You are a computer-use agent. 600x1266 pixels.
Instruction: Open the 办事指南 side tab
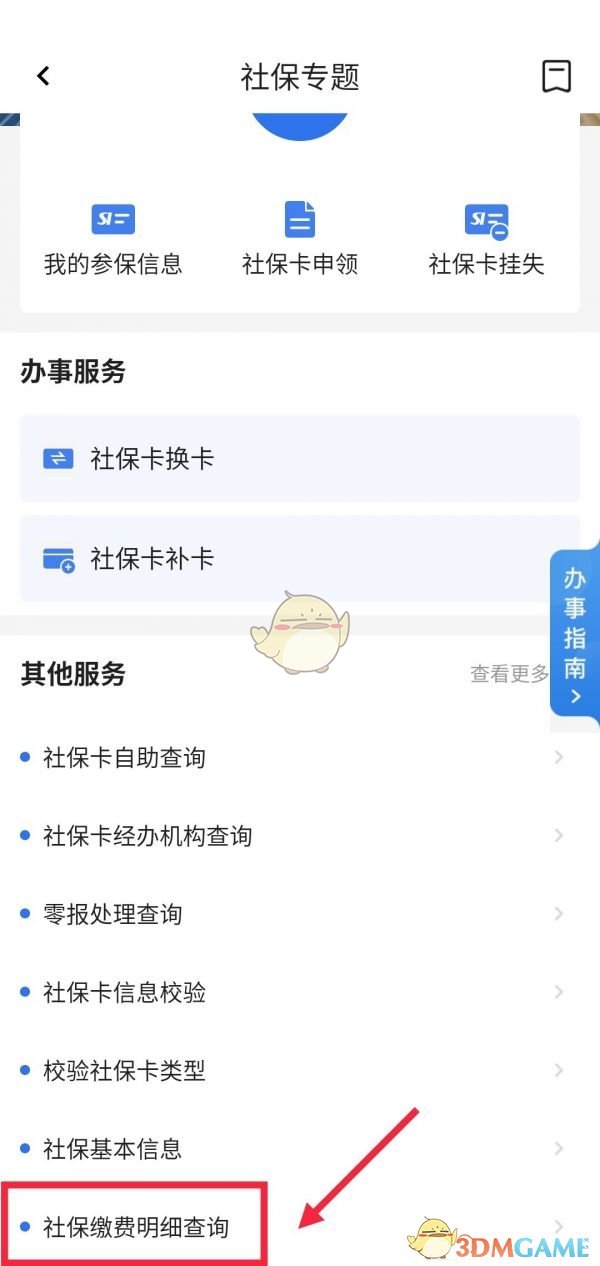pyautogui.click(x=576, y=636)
